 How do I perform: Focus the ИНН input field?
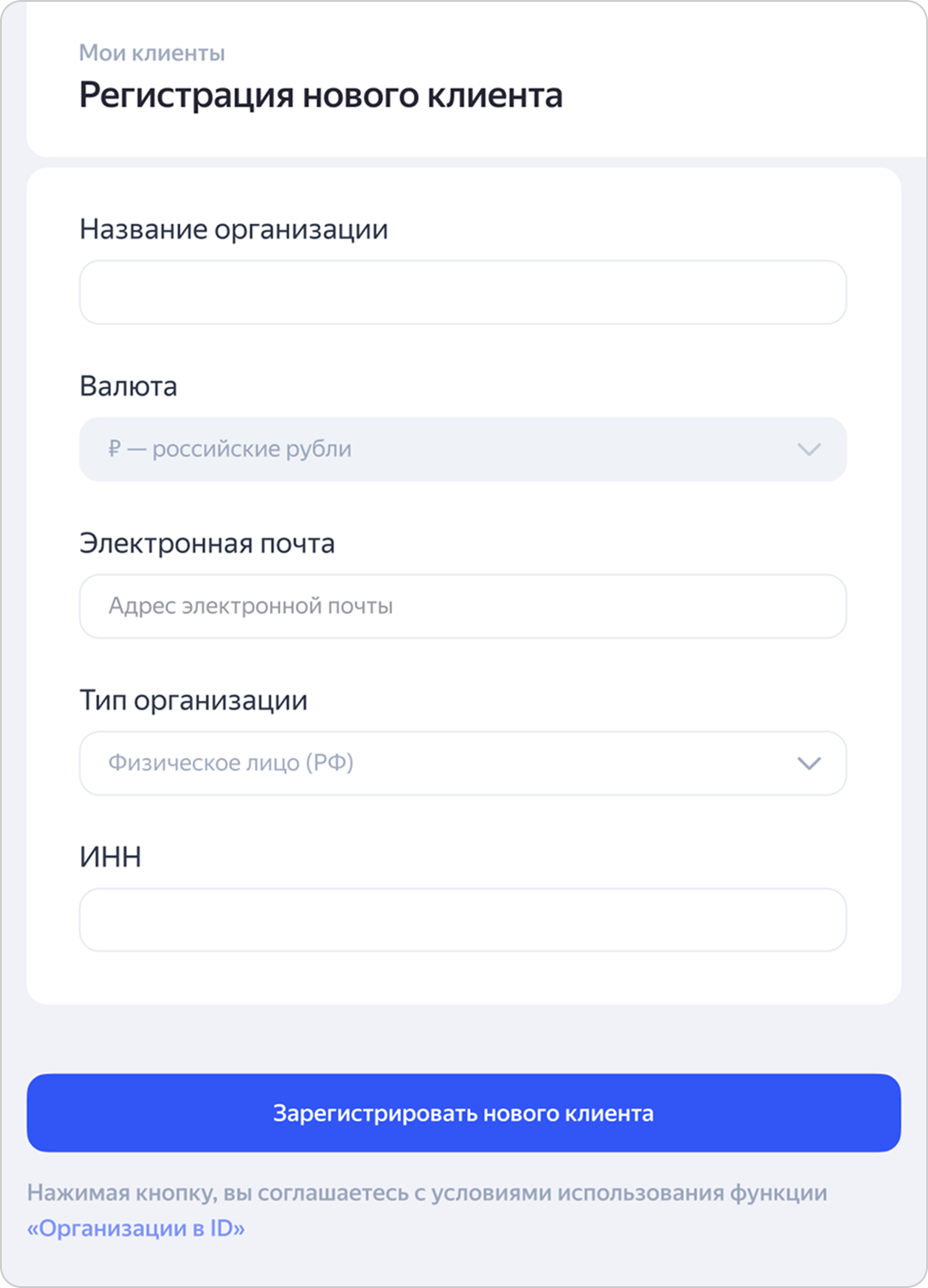(x=462, y=920)
